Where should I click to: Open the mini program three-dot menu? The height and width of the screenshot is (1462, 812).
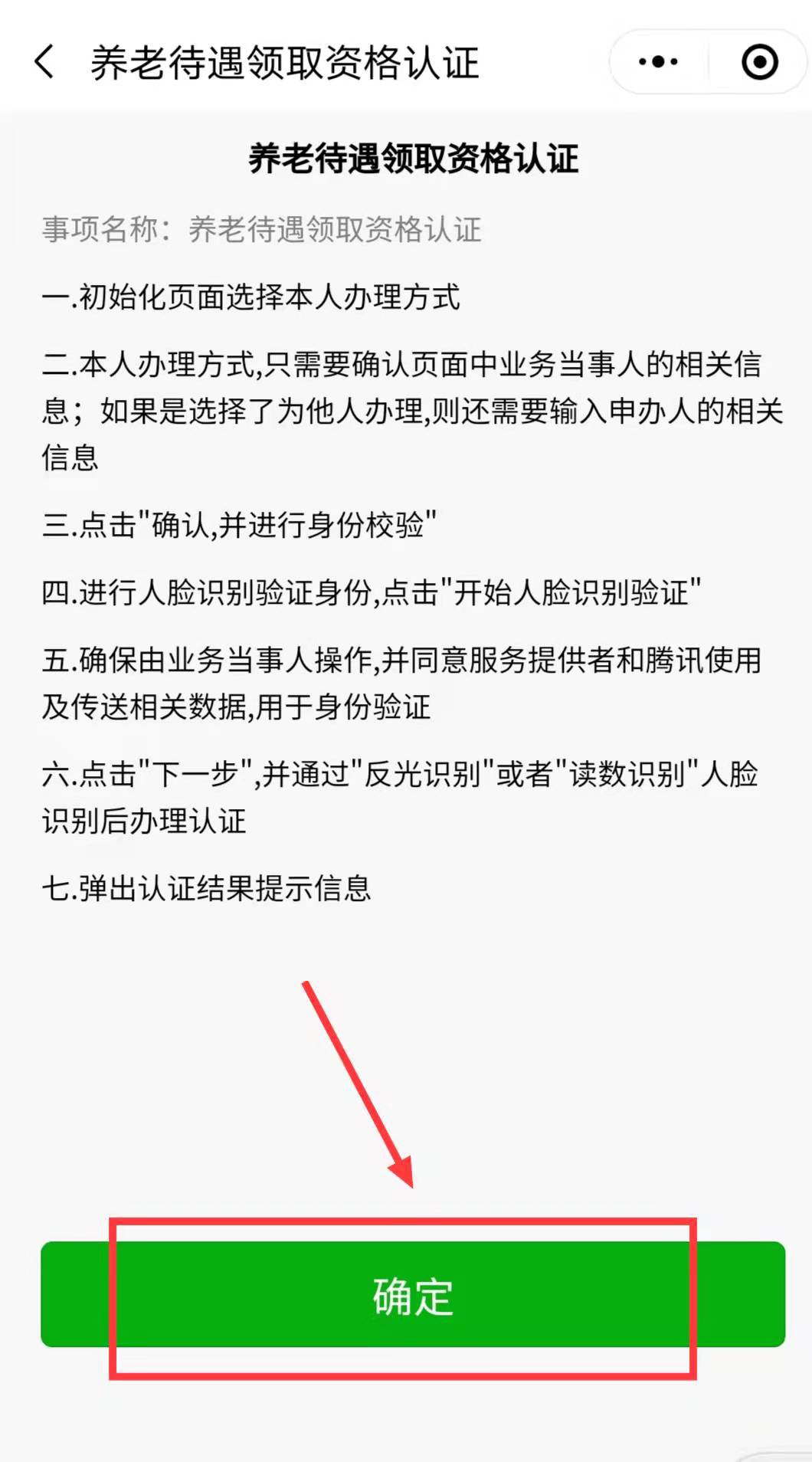(658, 62)
